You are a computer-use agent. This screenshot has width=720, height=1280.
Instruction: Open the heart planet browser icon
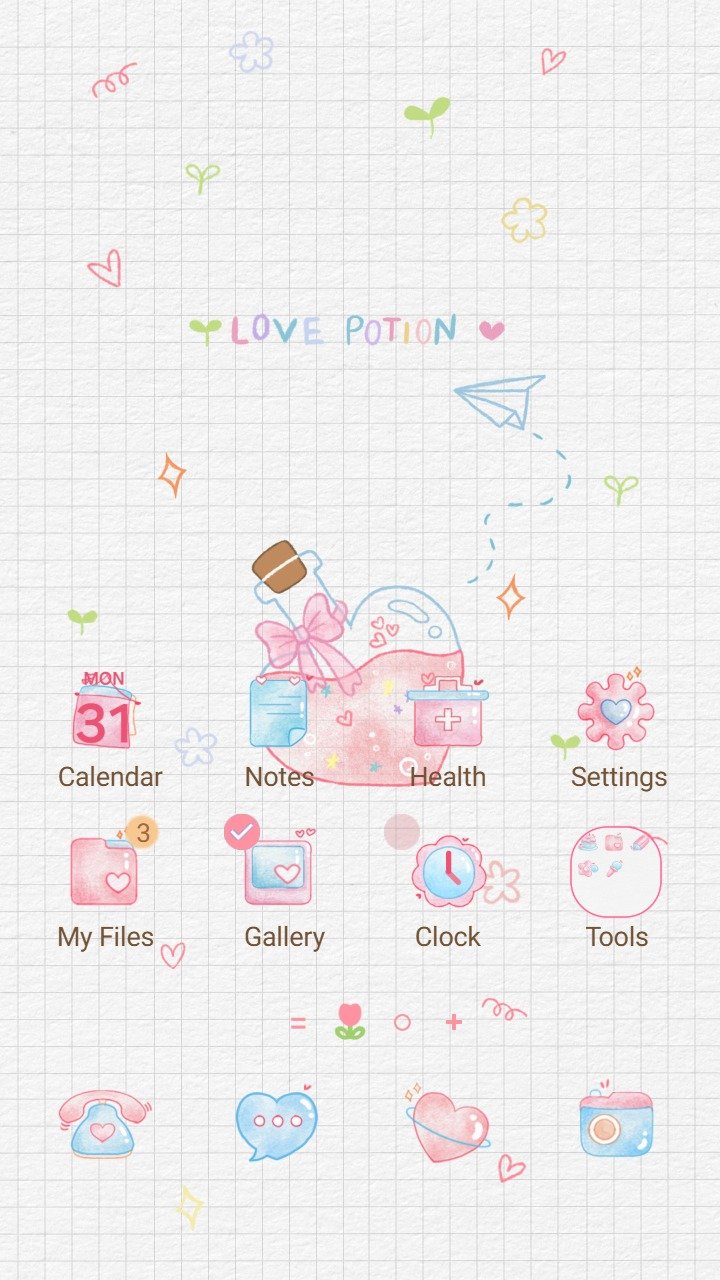449,1124
